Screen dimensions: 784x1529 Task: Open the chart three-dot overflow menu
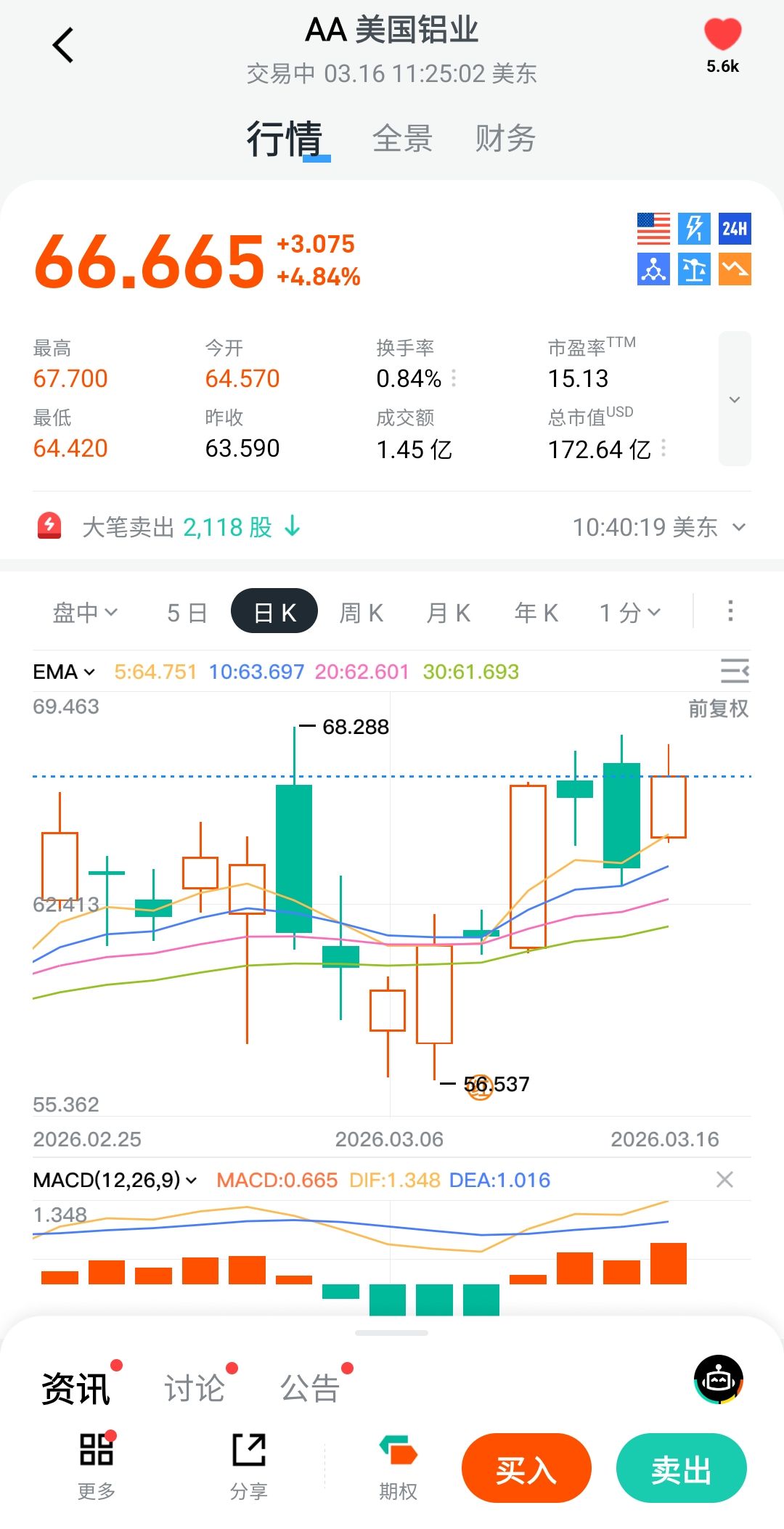click(x=730, y=611)
